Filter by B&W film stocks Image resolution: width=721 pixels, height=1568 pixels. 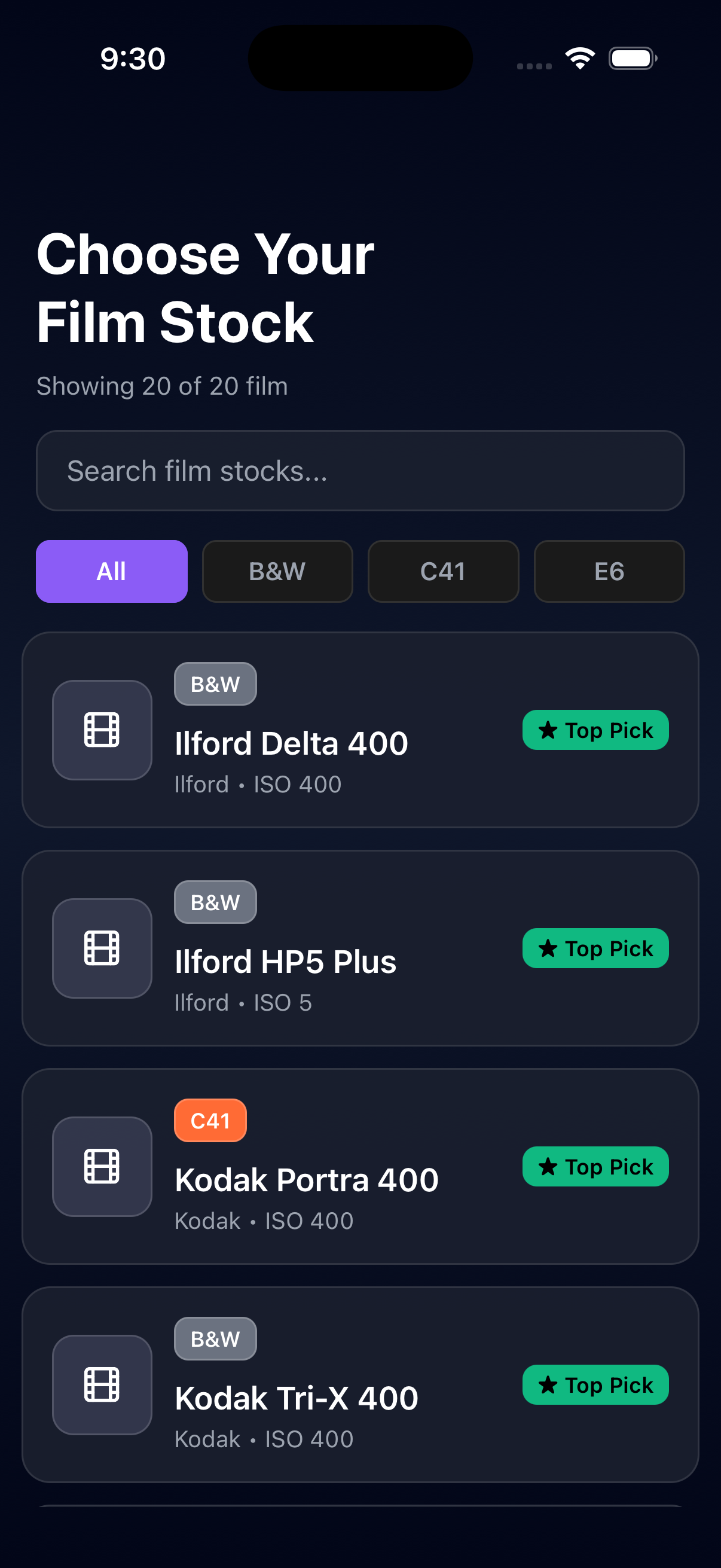point(277,571)
